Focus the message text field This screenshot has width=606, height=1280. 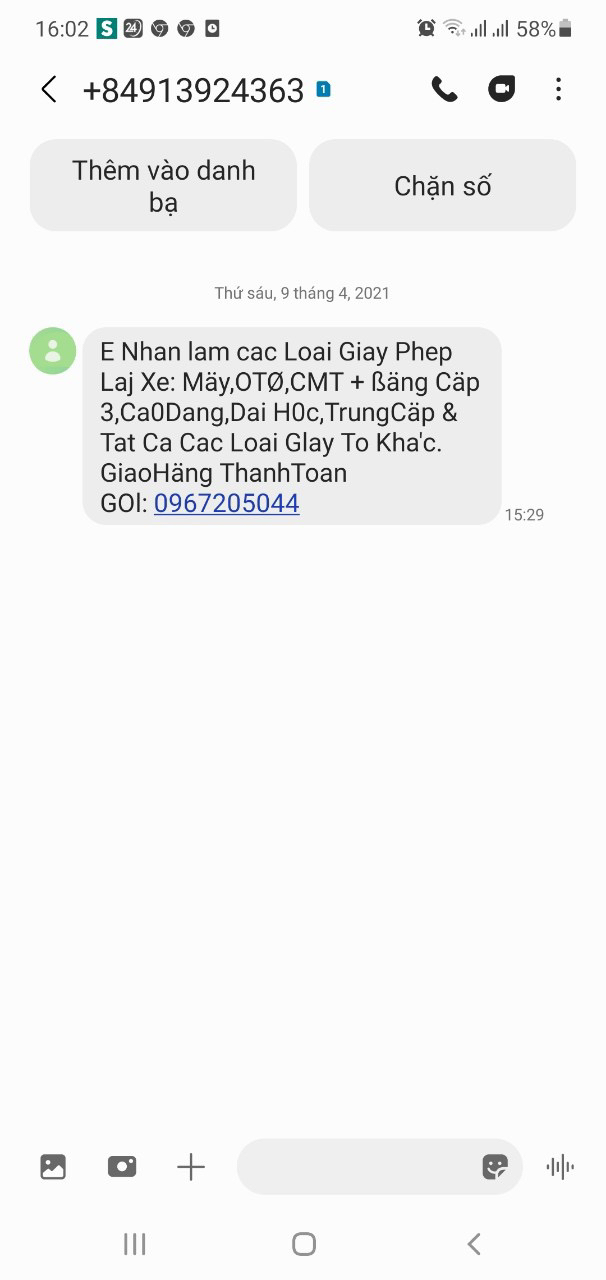pos(355,1166)
